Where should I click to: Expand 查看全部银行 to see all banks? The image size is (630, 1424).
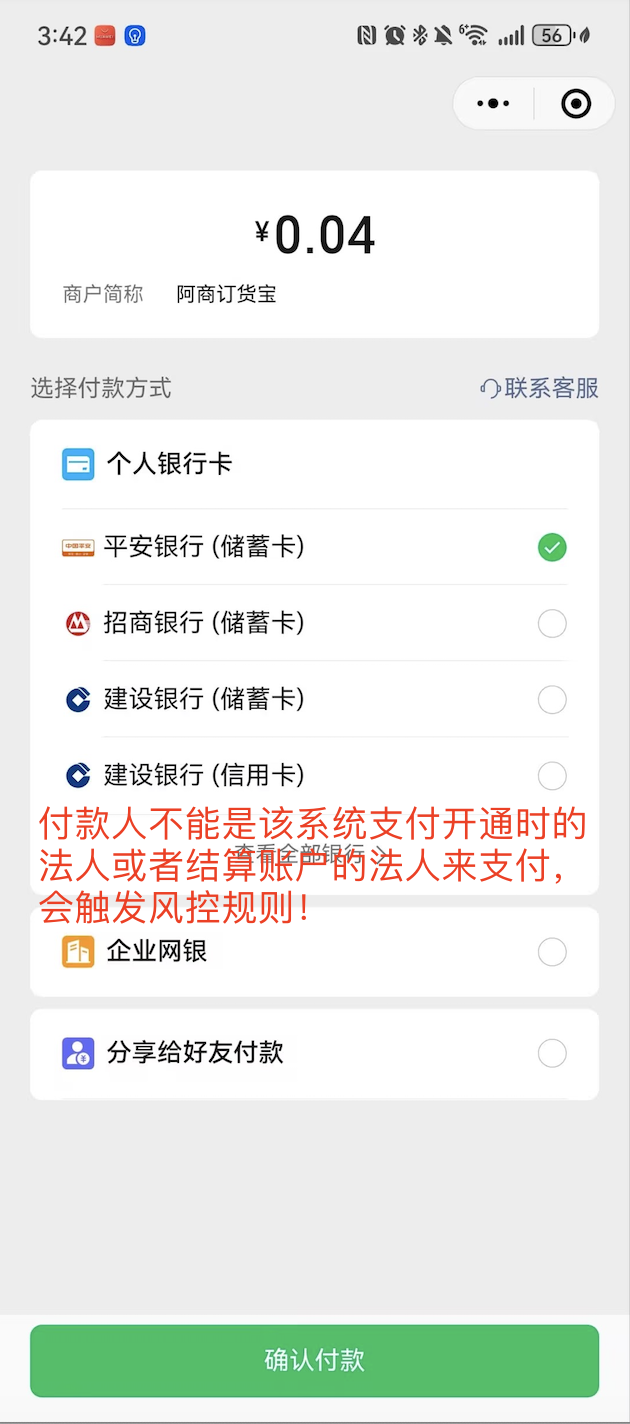[310, 853]
